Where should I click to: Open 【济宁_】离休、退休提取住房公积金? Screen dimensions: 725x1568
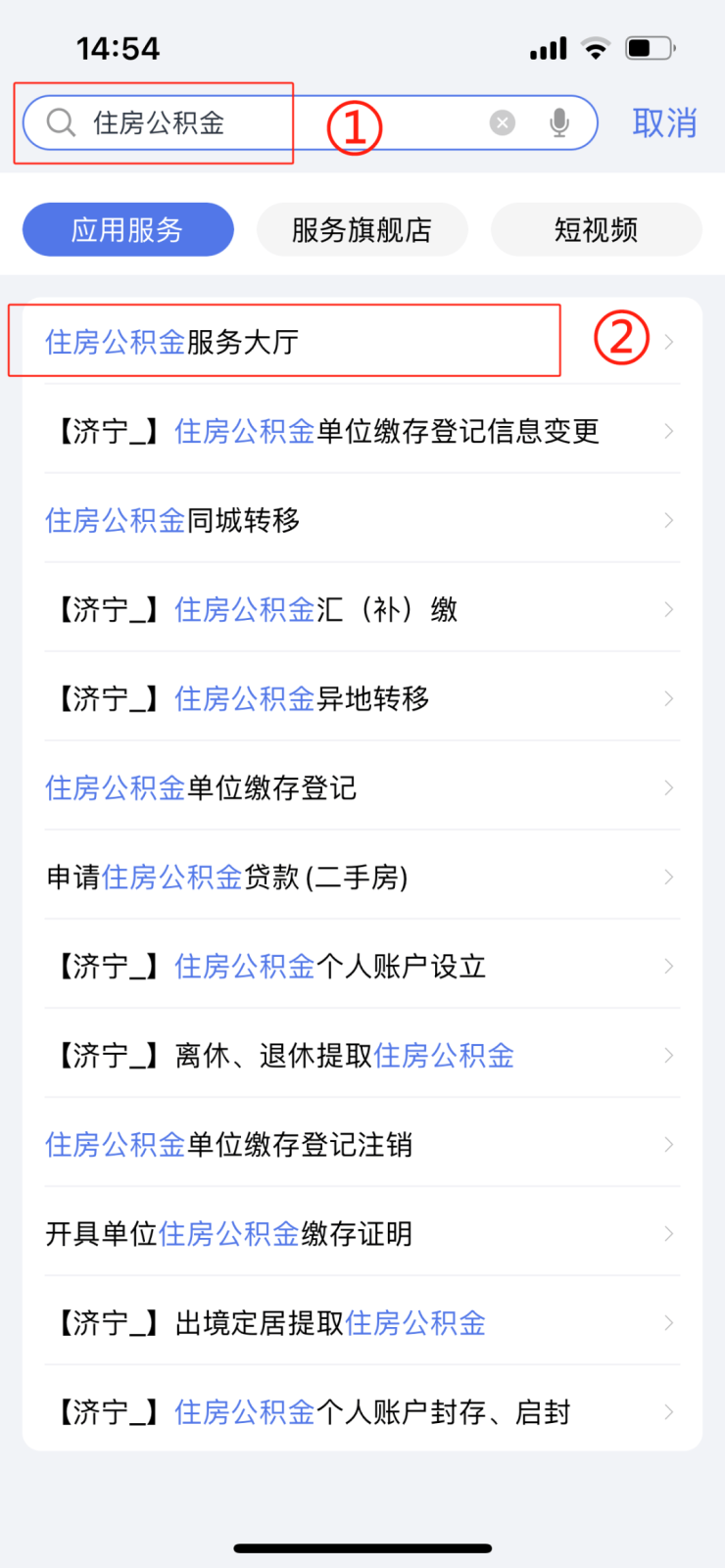(x=294, y=1056)
